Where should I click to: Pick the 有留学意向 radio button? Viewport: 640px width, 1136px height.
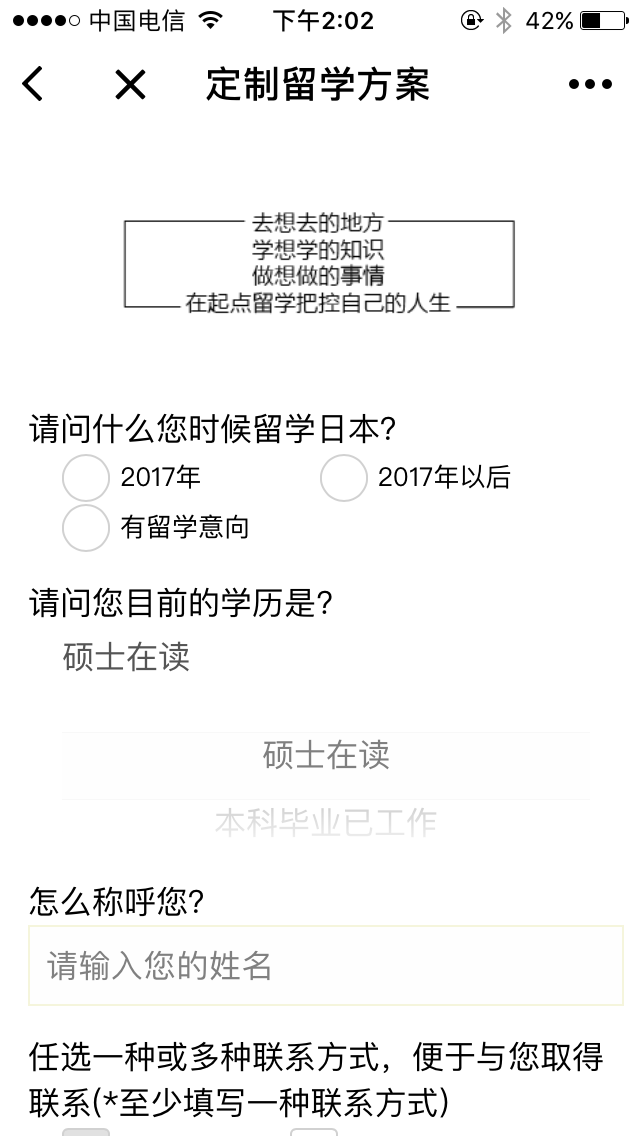point(86,527)
